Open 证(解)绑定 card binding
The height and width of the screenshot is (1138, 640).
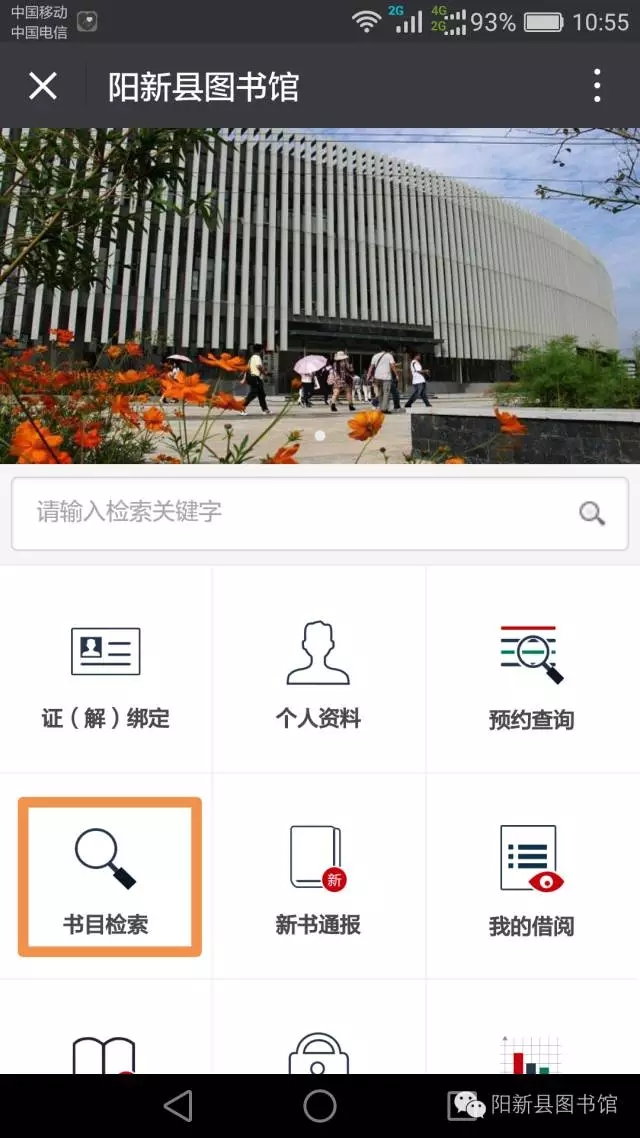106,672
